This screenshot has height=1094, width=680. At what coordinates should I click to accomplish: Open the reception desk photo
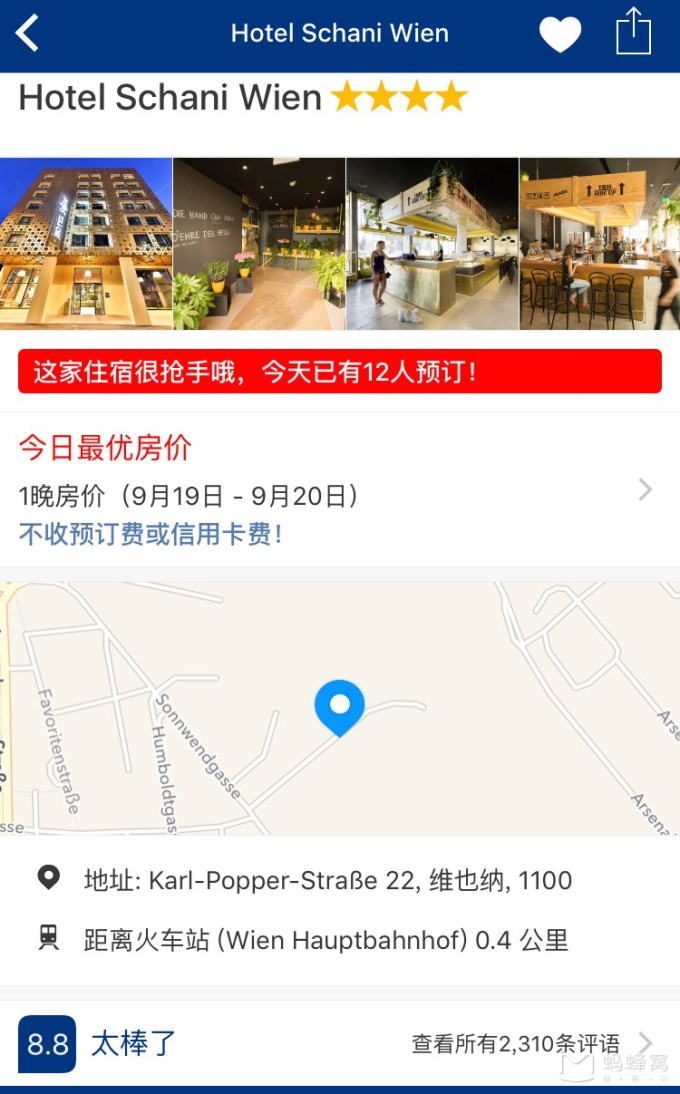click(432, 243)
